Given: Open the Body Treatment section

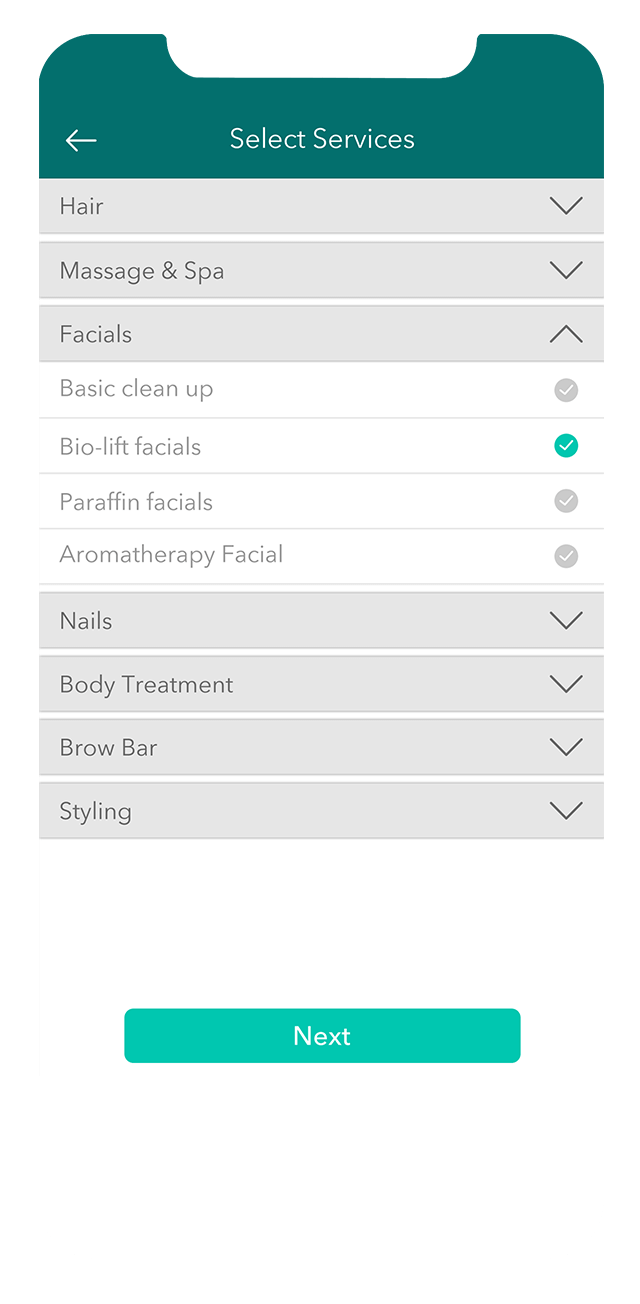Looking at the screenshot, I should [x=565, y=685].
